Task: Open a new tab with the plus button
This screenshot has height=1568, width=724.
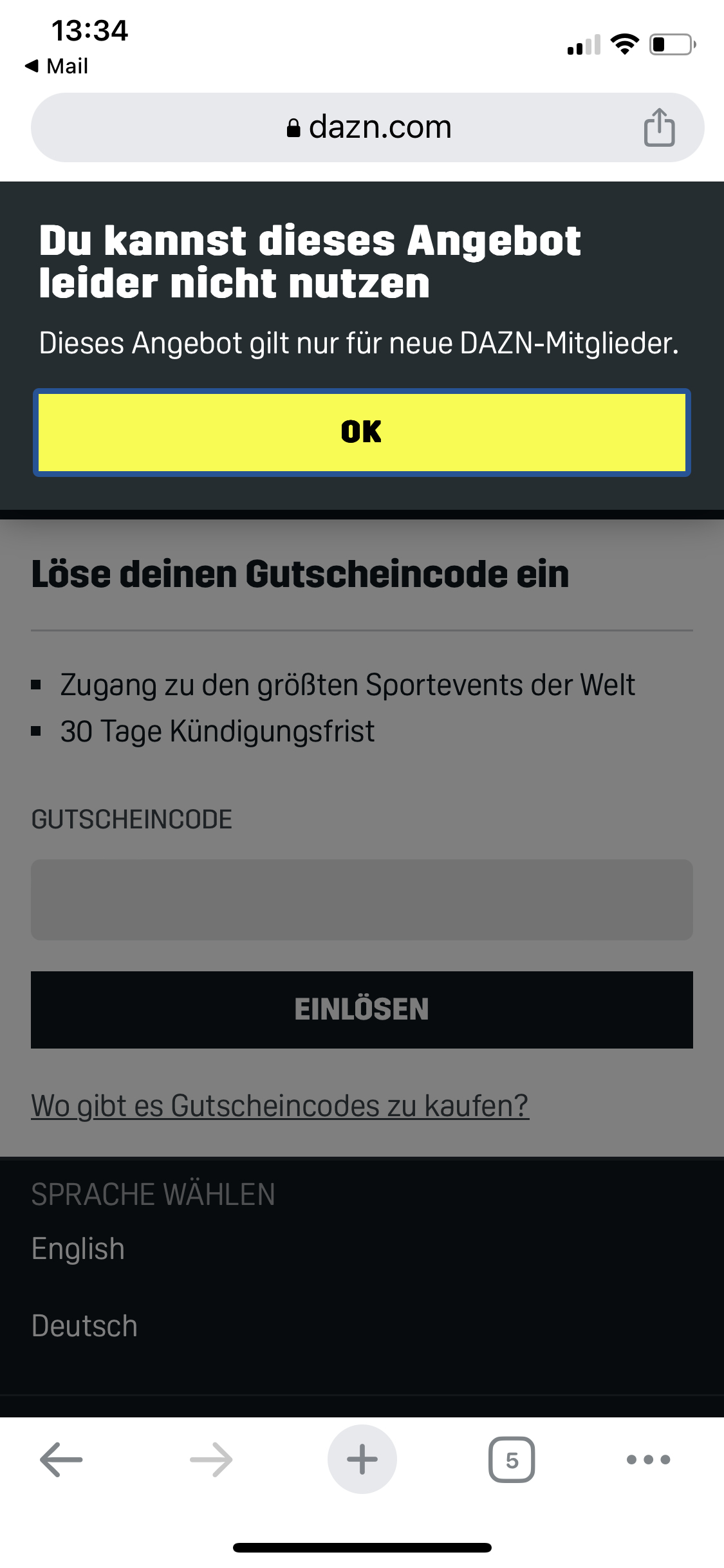Action: tap(362, 1459)
